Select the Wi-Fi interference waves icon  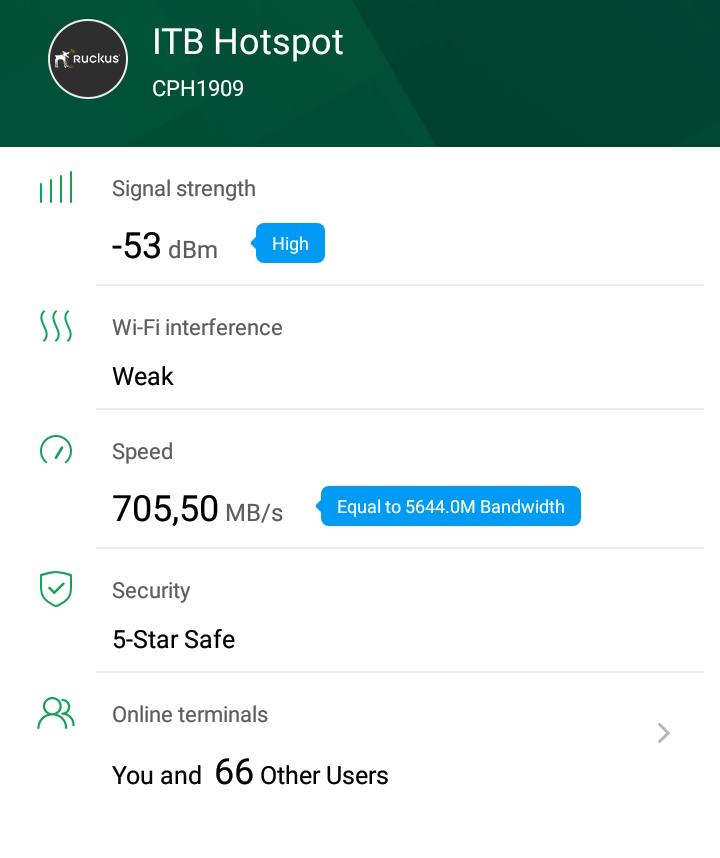[x=56, y=325]
